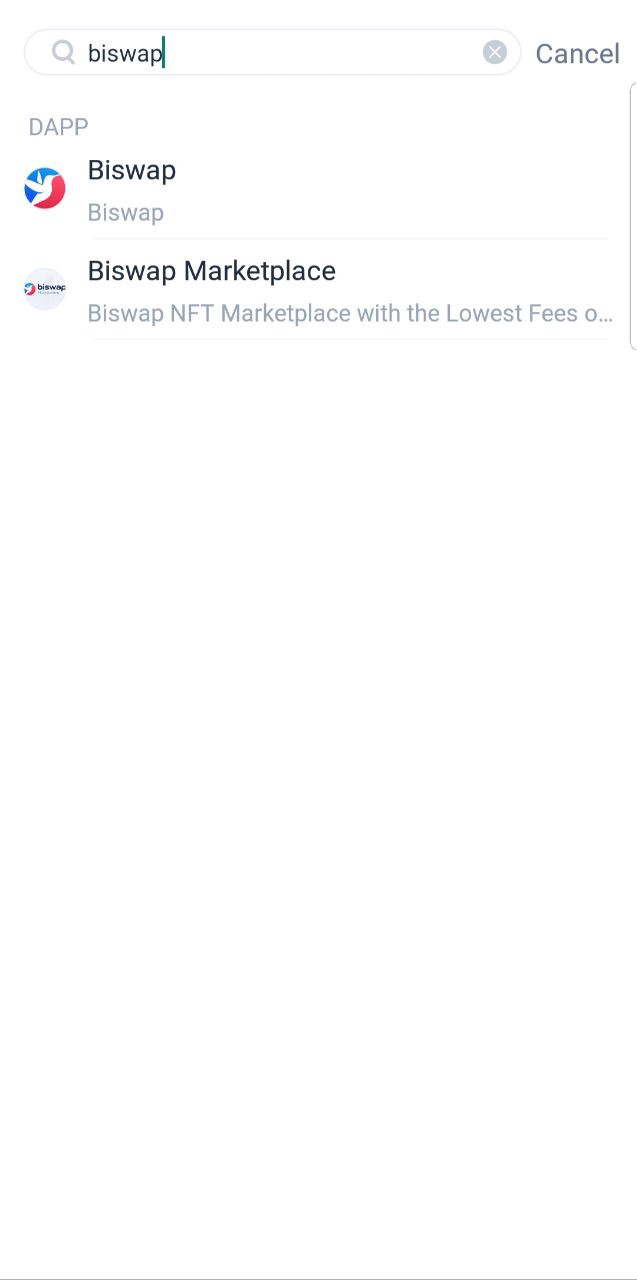Open the Biswap Marketplace result
Image resolution: width=637 pixels, height=1280 pixels.
pyautogui.click(x=318, y=291)
